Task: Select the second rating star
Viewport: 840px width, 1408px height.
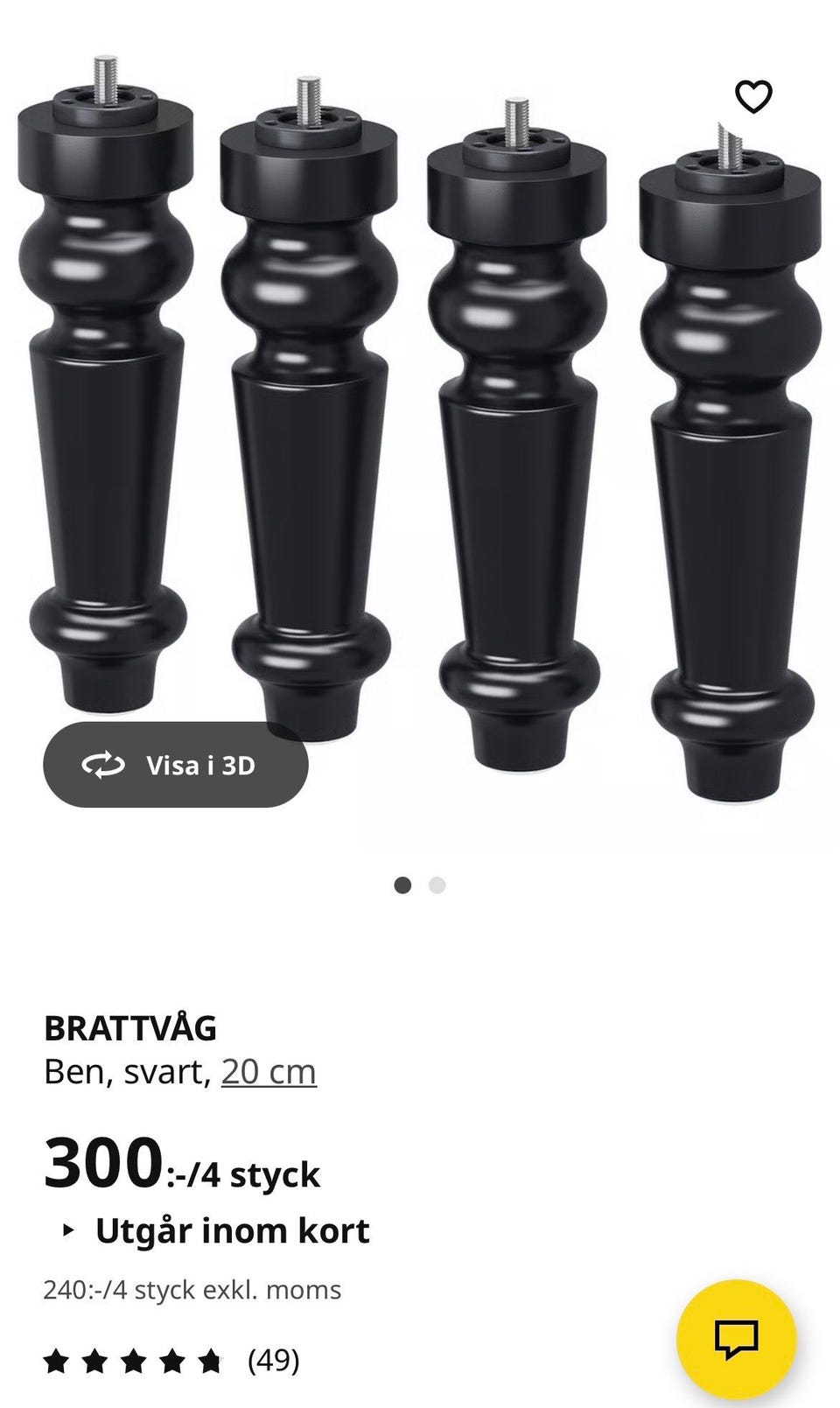Action: 95,1362
